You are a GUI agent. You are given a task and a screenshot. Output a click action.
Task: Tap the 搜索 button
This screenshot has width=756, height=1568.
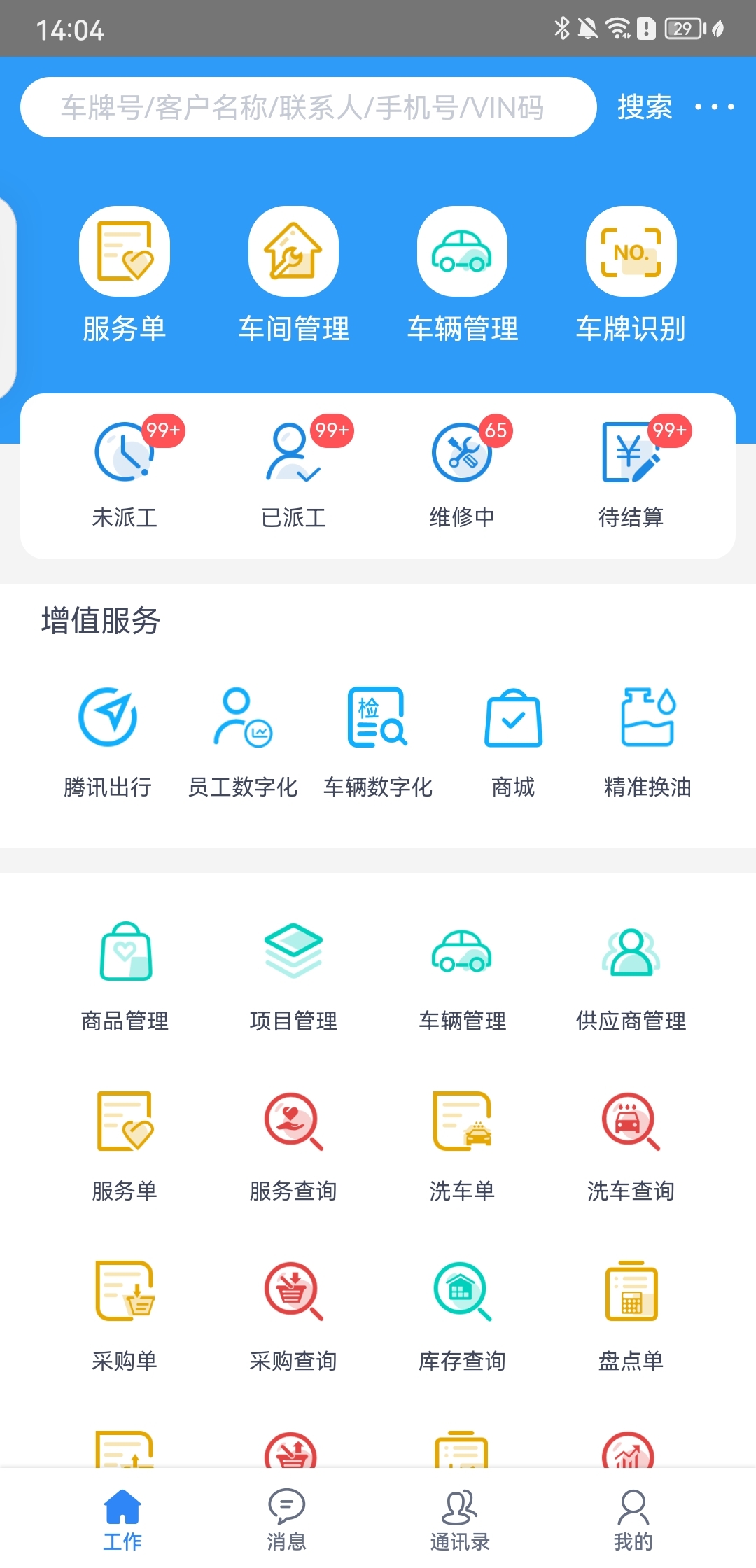pos(644,107)
